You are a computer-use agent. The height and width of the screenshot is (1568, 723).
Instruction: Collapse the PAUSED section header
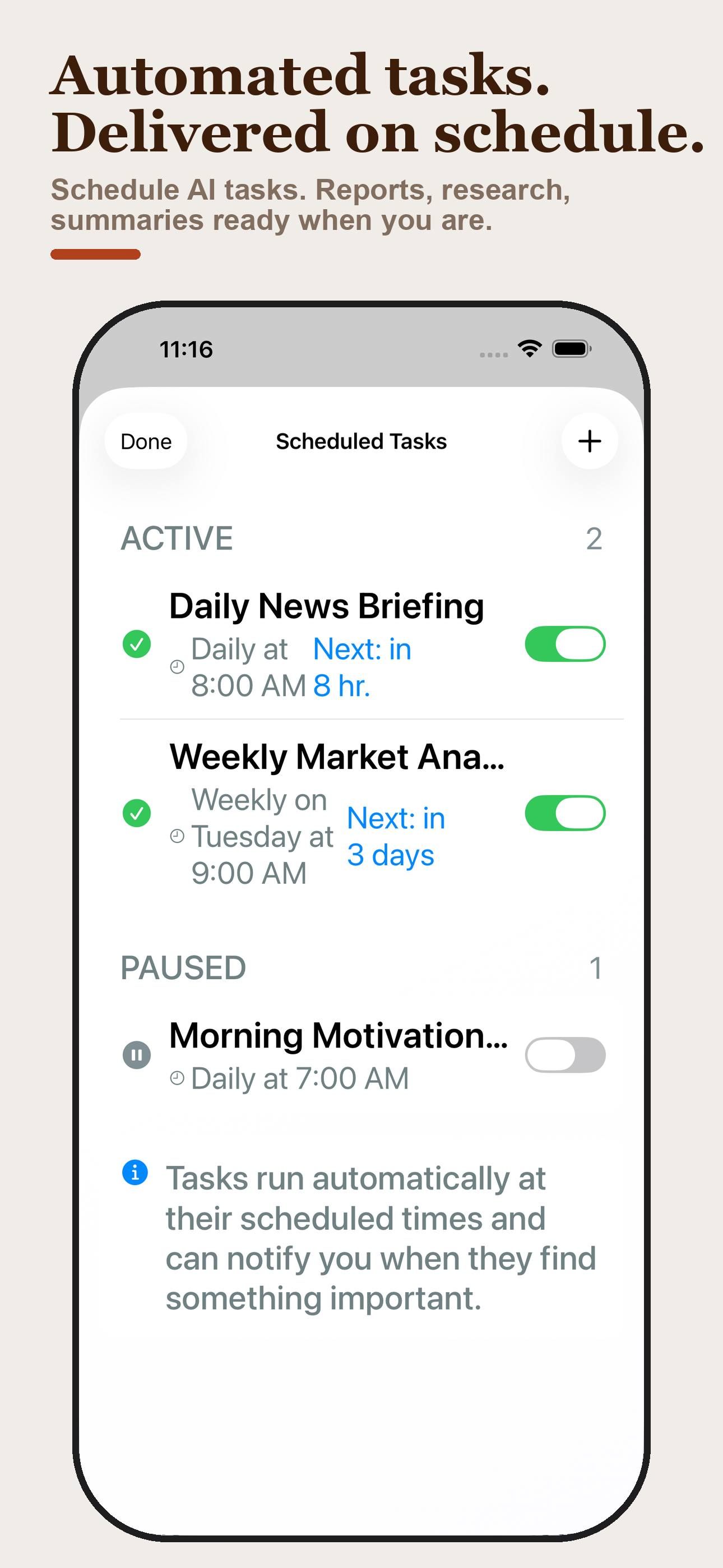183,968
